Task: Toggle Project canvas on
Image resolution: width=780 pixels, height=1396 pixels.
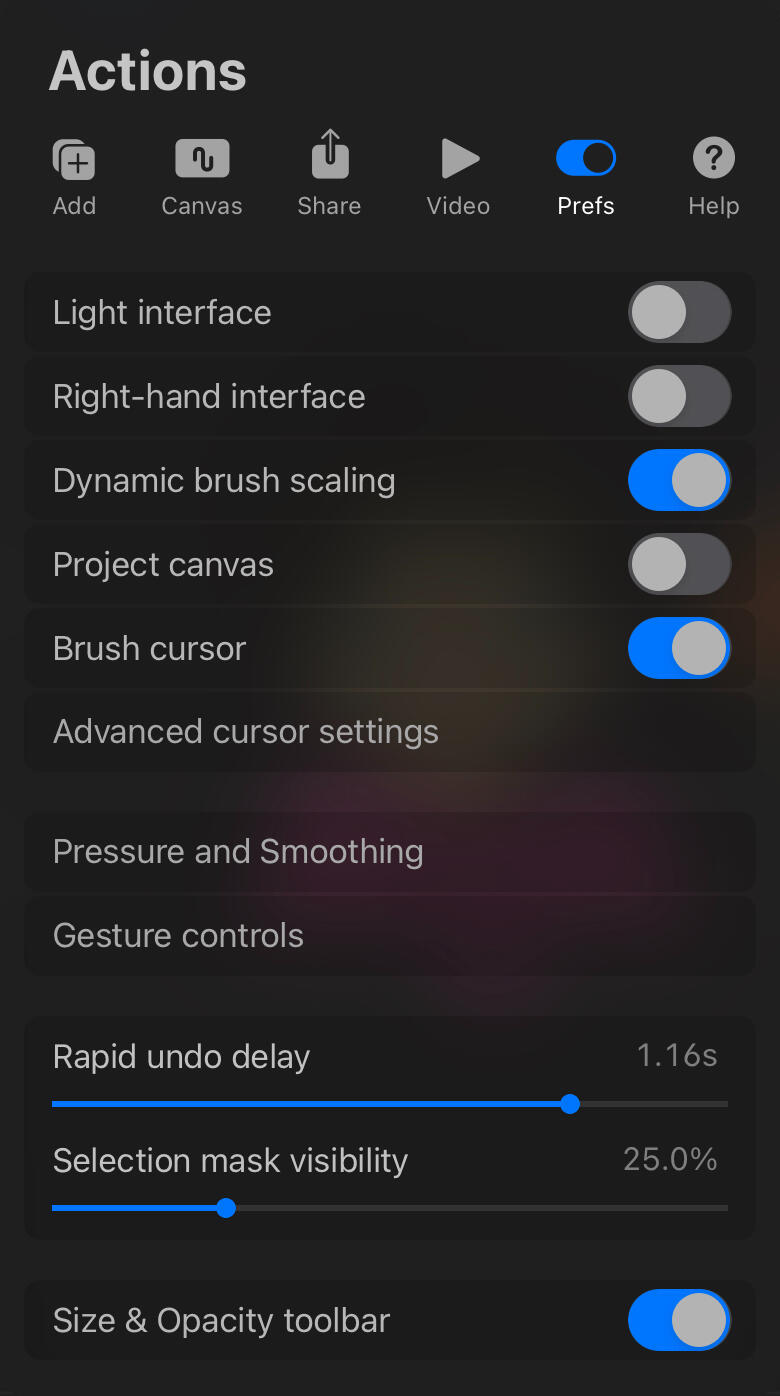Action: pos(679,564)
